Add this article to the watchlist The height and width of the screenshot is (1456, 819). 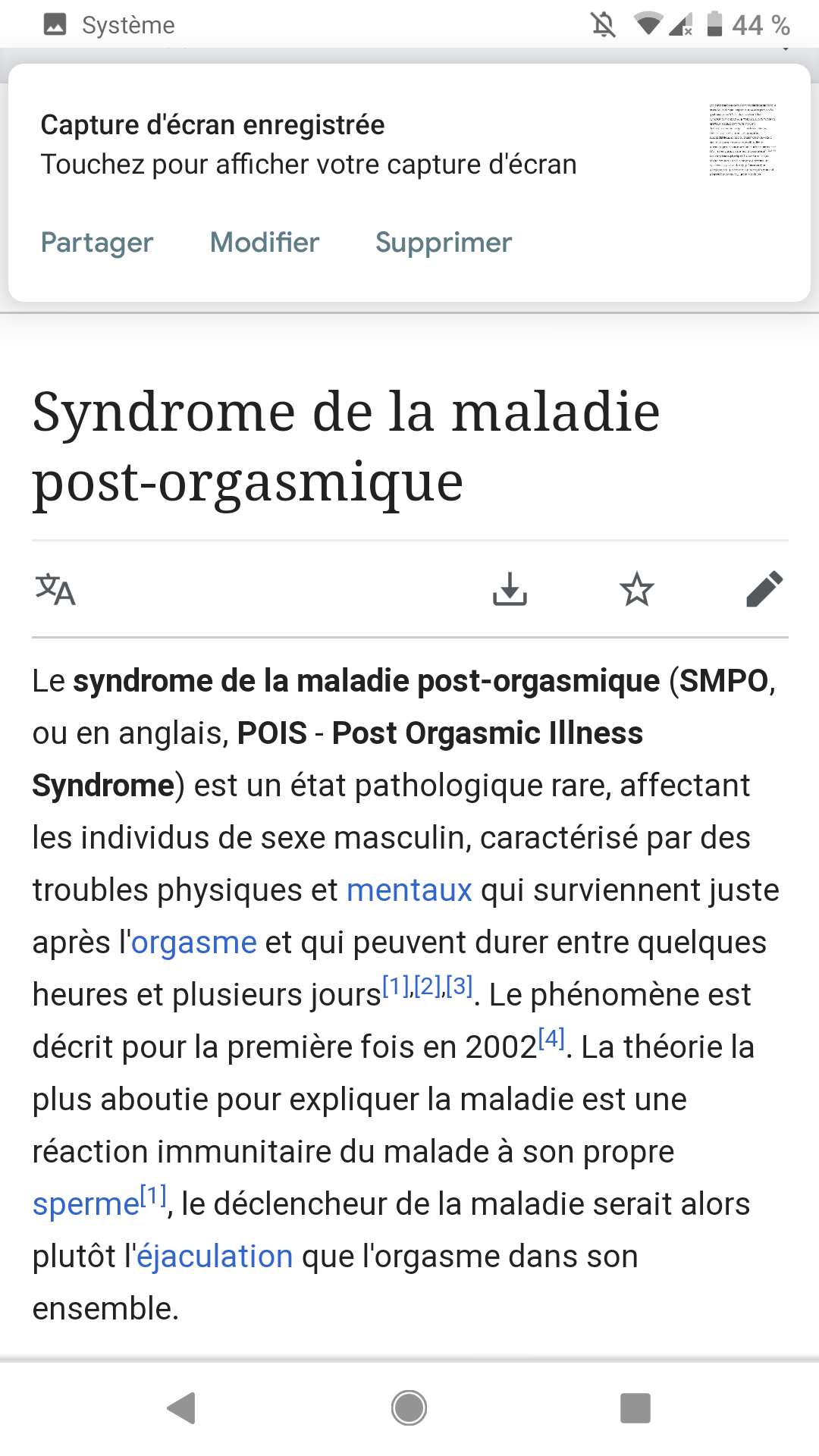coord(637,589)
